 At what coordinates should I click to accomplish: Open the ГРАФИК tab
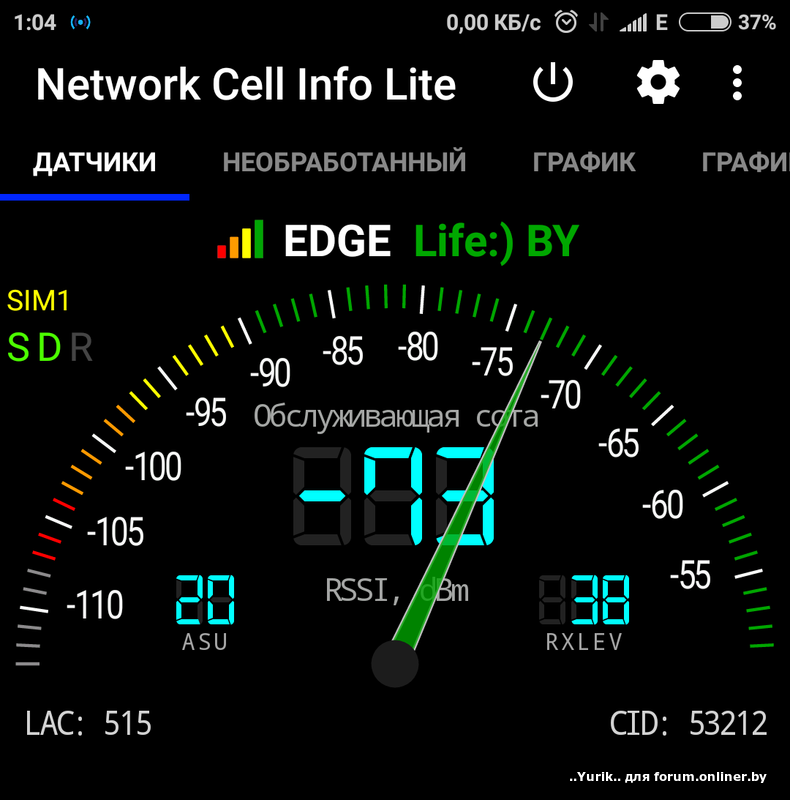(x=584, y=162)
